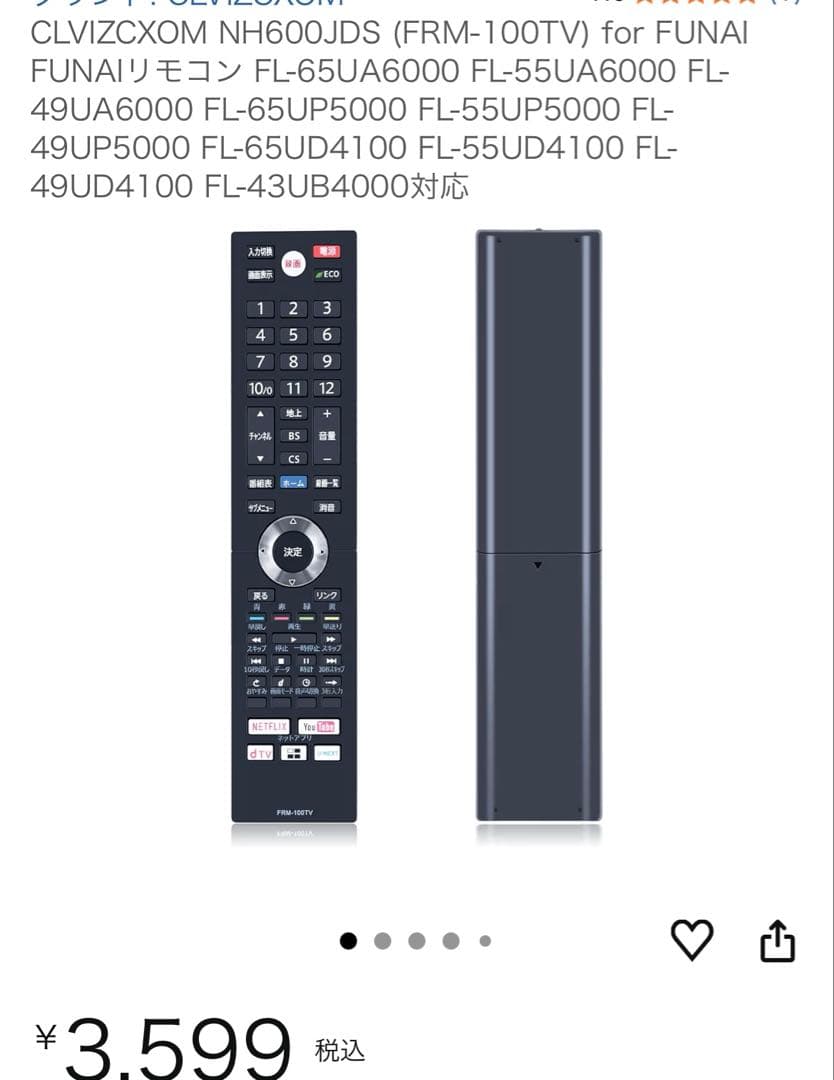Share the product using the share icon
834x1080 pixels.
[x=775, y=941]
